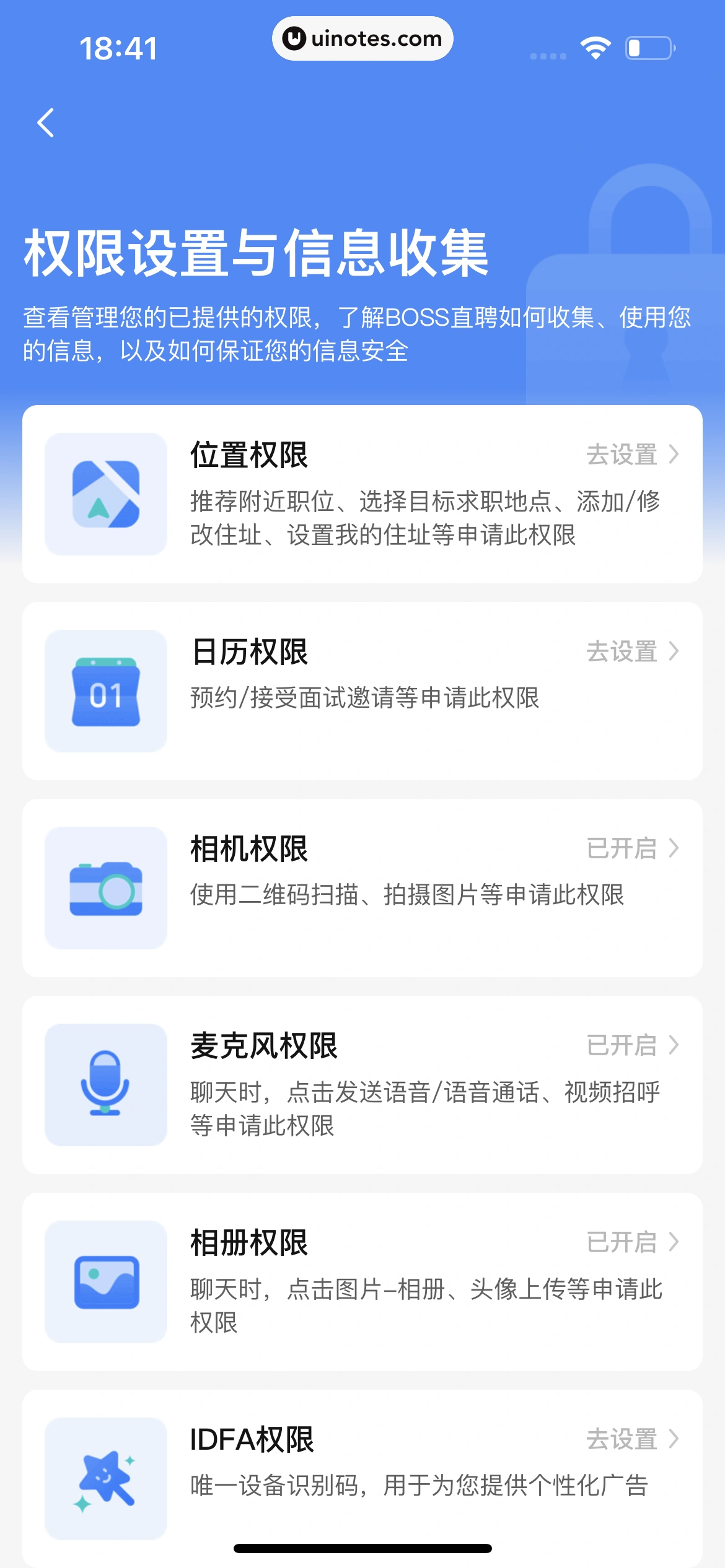The width and height of the screenshot is (725, 1568).
Task: Tap 已开启 to toggle 相机权限
Action: tap(623, 848)
